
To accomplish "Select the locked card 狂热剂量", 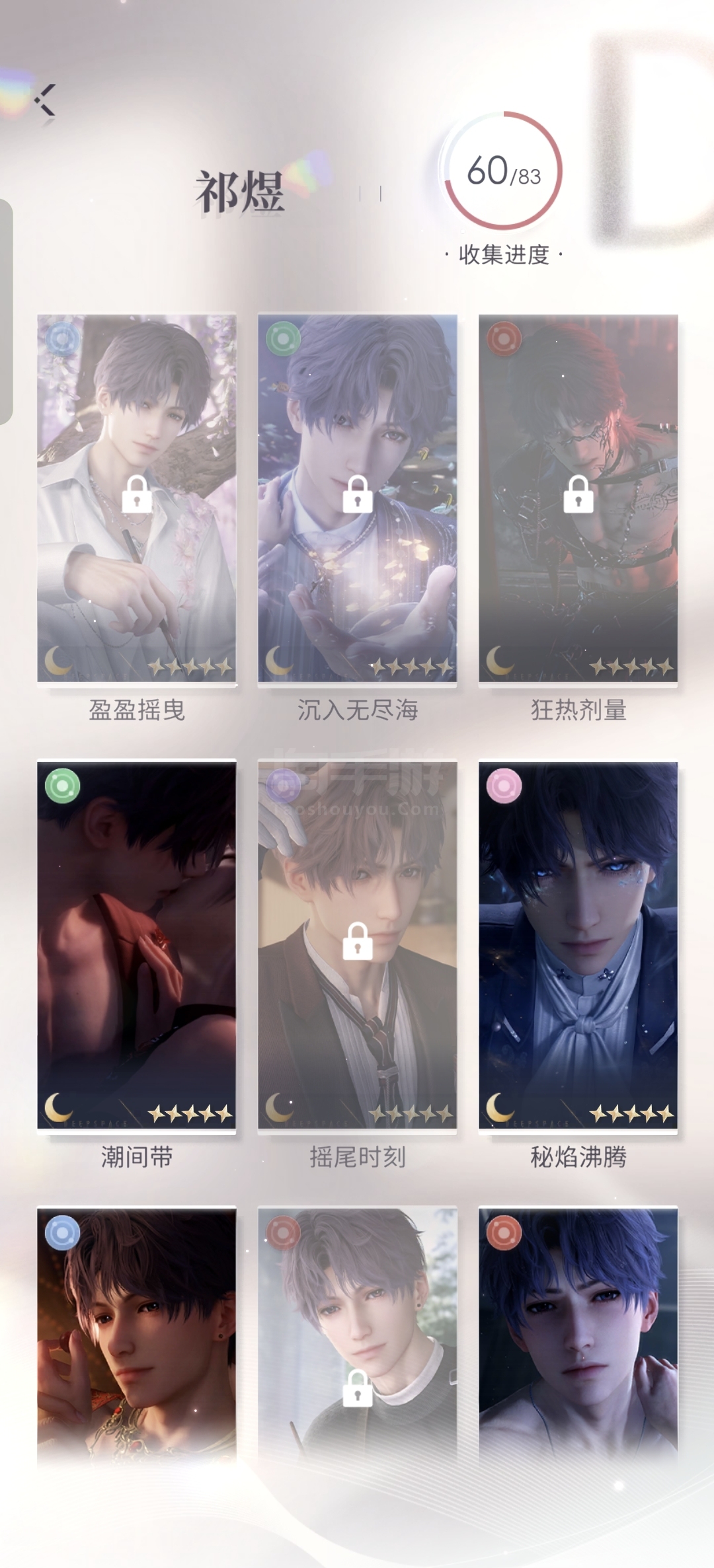I will pyautogui.click(x=578, y=499).
